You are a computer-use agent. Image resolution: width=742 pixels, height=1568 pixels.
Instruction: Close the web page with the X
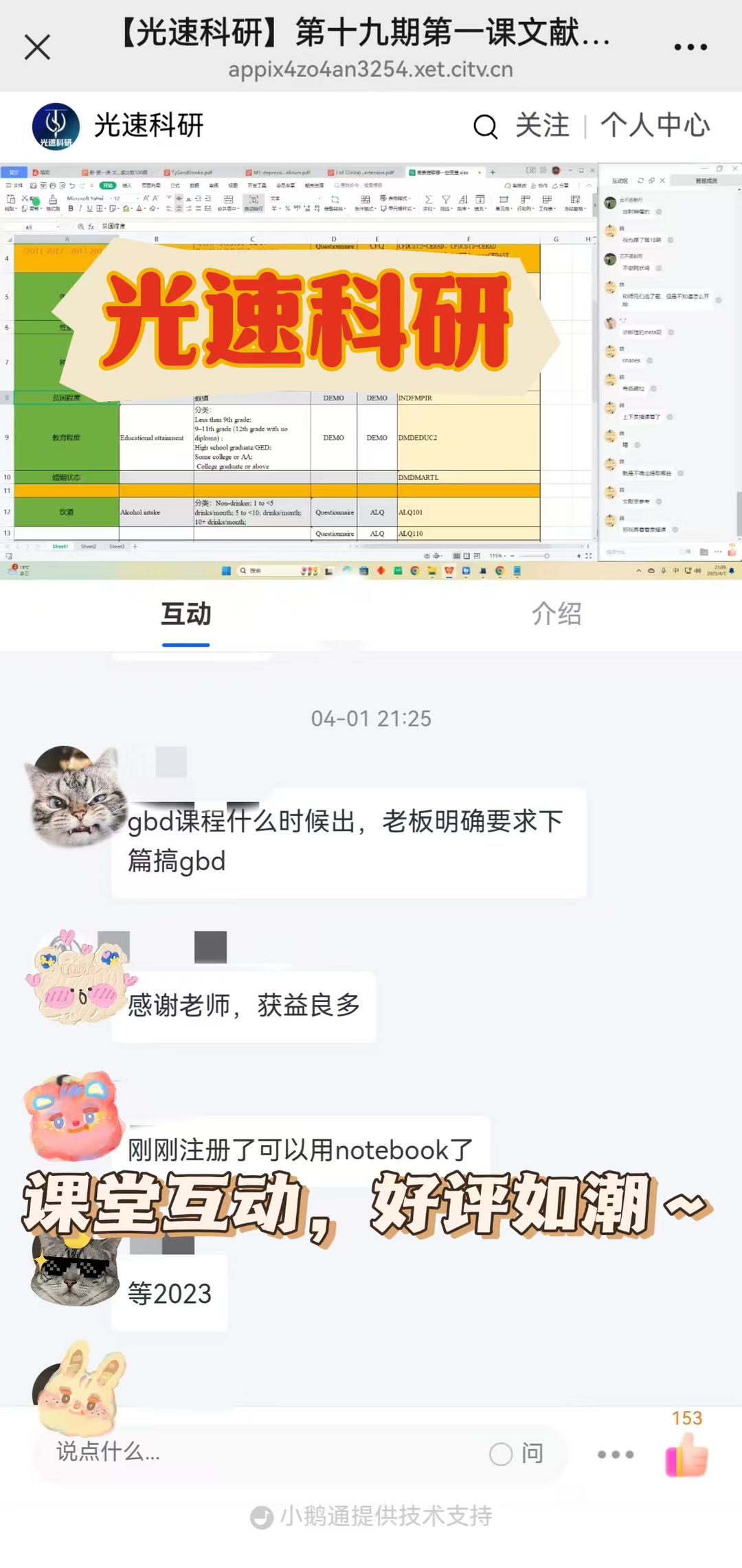[x=37, y=47]
